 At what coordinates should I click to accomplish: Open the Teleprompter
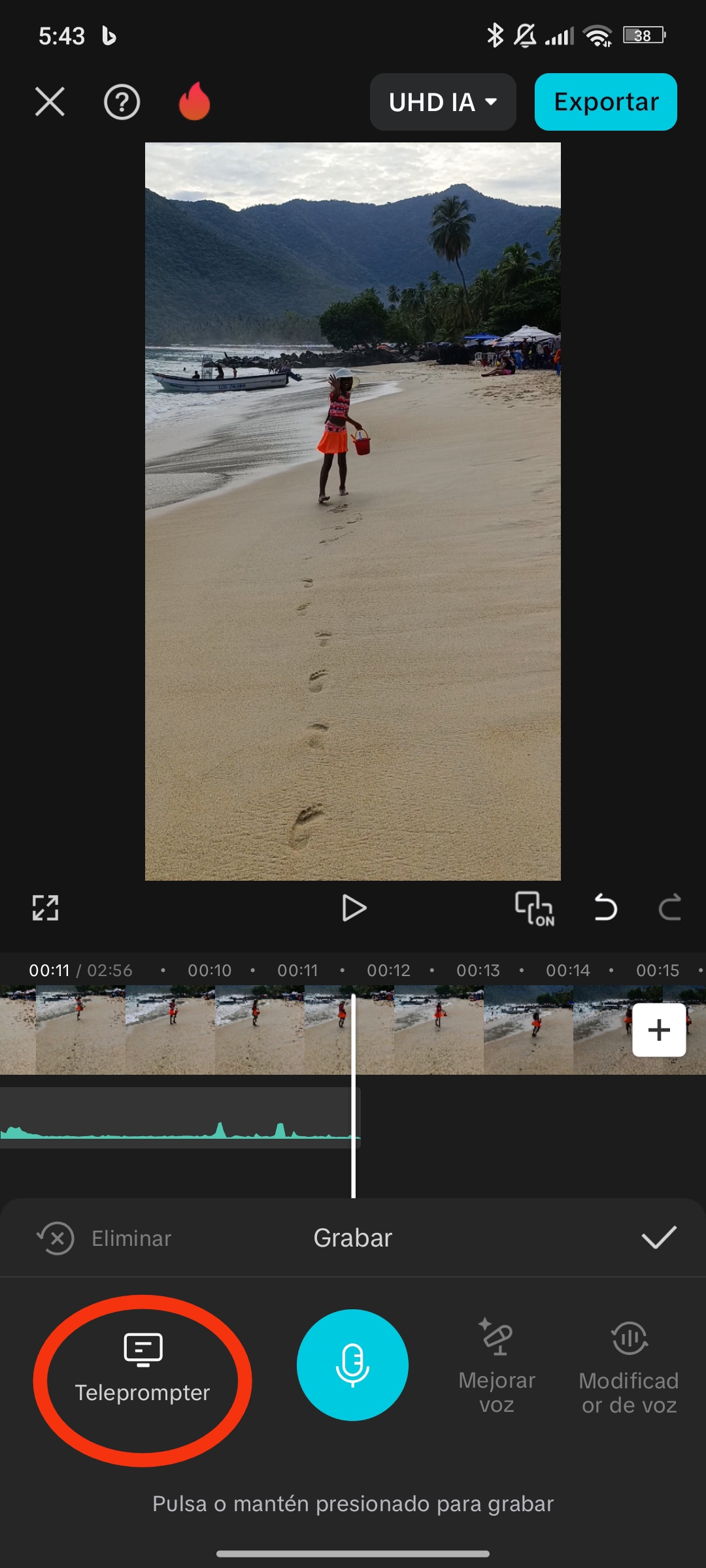(x=143, y=1368)
